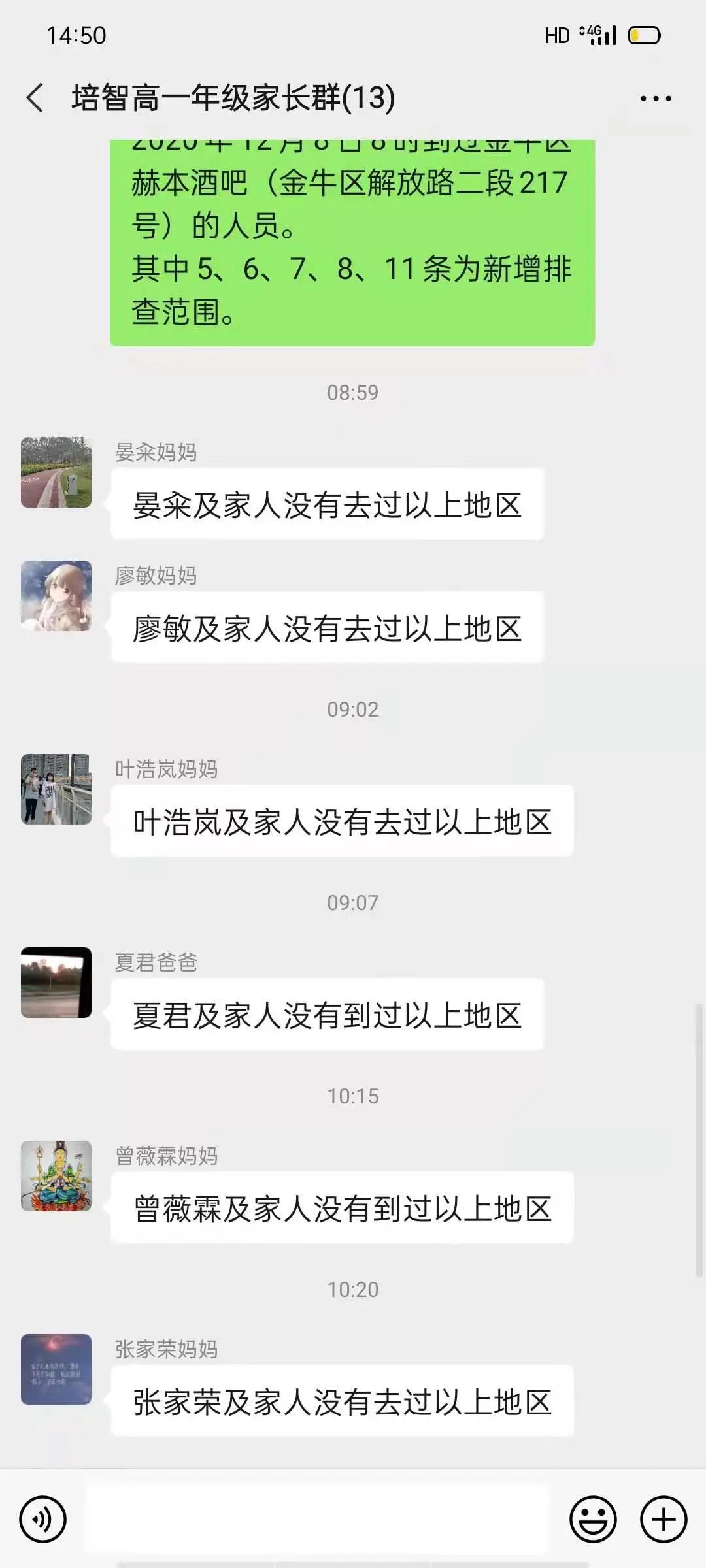Viewport: 706px width, 1568px height.
Task: Tap 曾薇霖妈妈's avatar
Action: pyautogui.click(x=56, y=1176)
